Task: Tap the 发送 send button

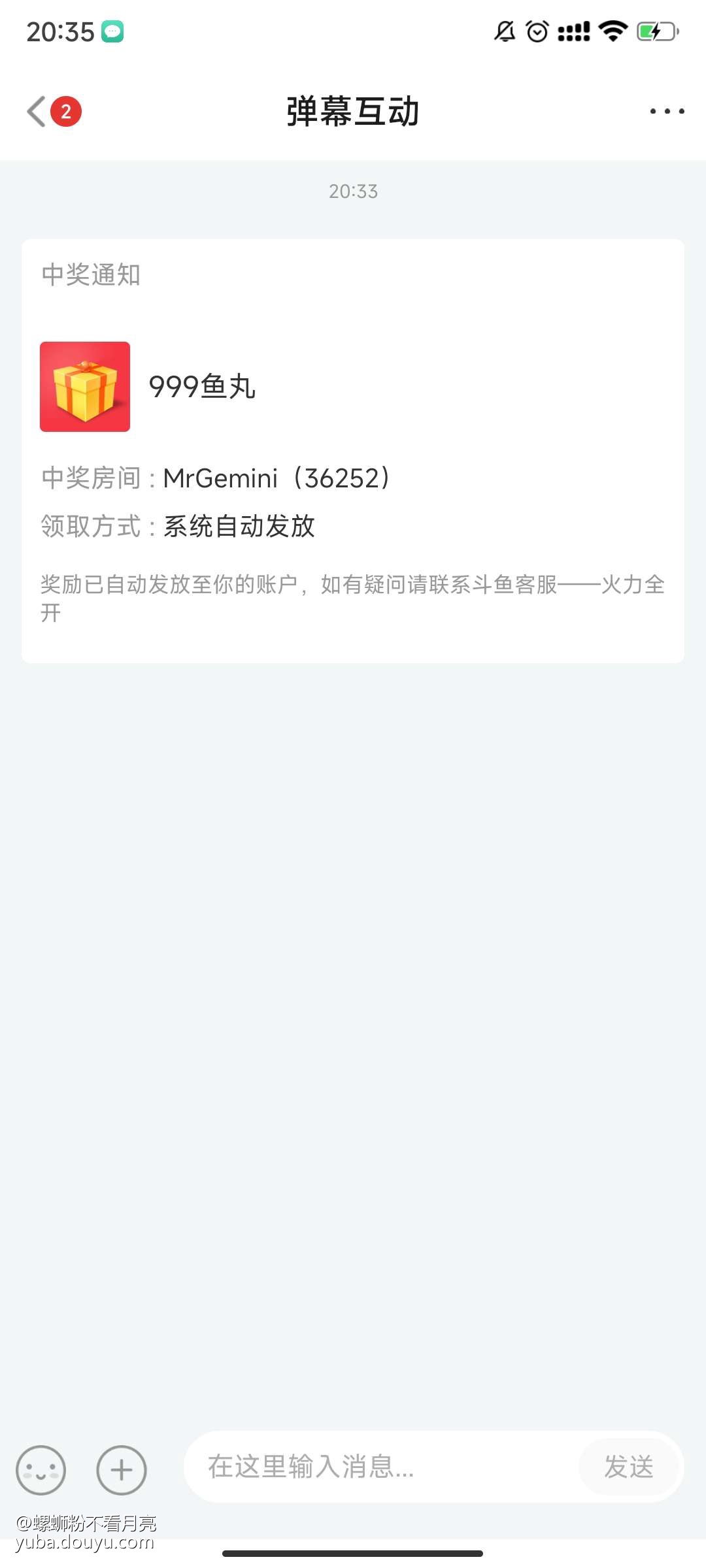Action: (x=629, y=1467)
